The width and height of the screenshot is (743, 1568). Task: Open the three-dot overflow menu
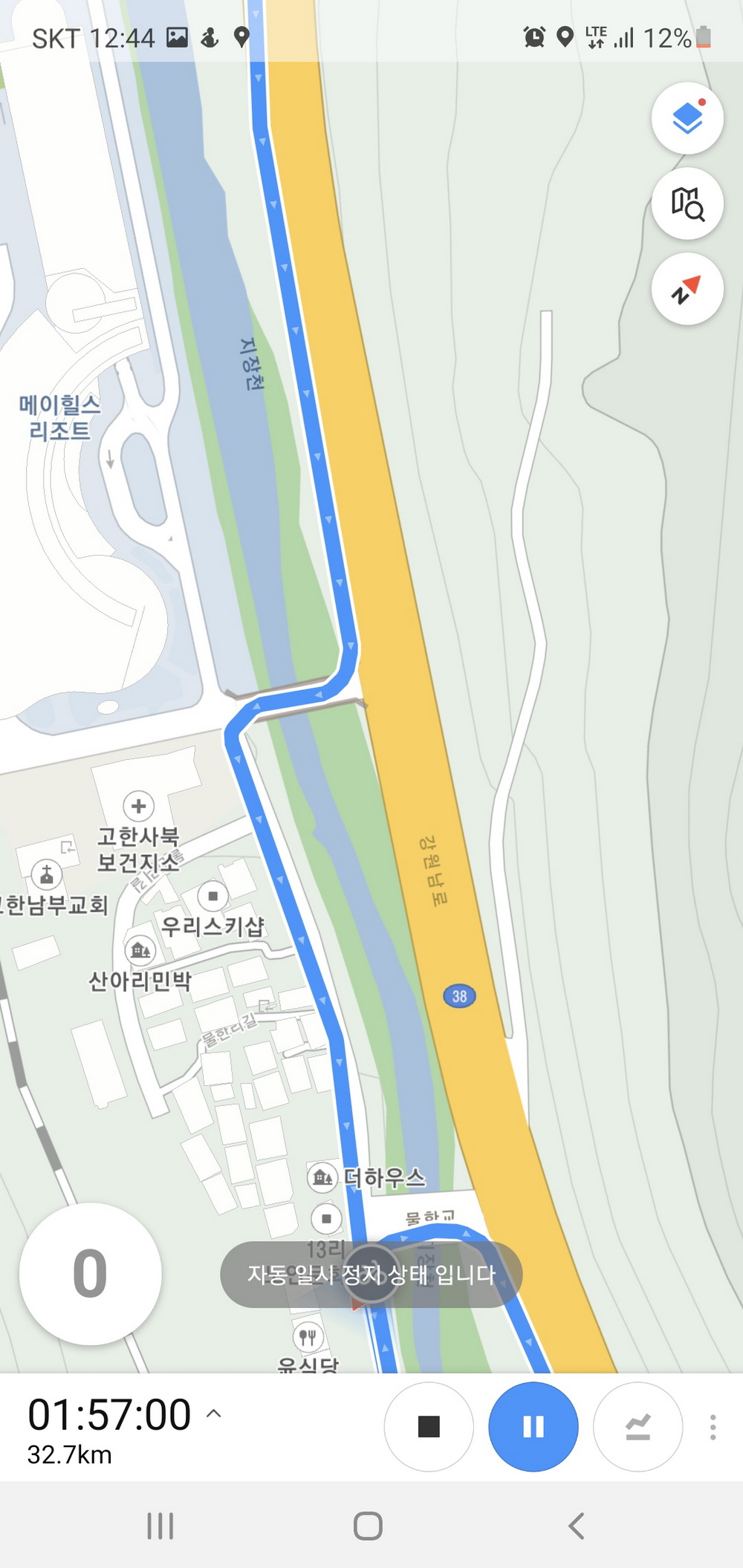pyautogui.click(x=713, y=1427)
